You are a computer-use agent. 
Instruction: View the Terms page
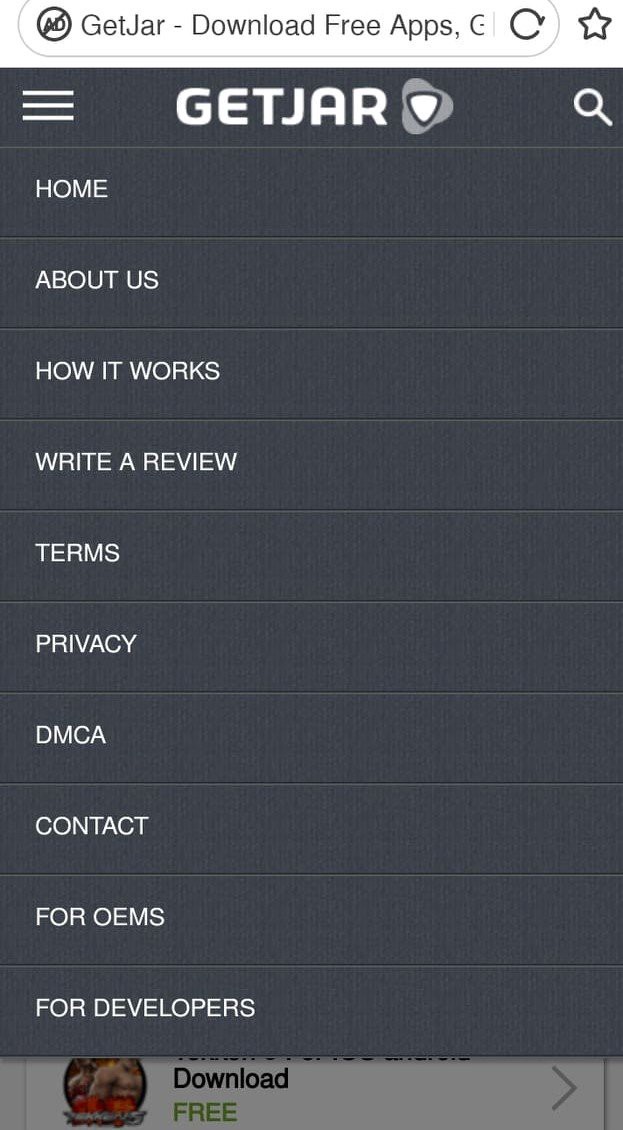coord(312,555)
